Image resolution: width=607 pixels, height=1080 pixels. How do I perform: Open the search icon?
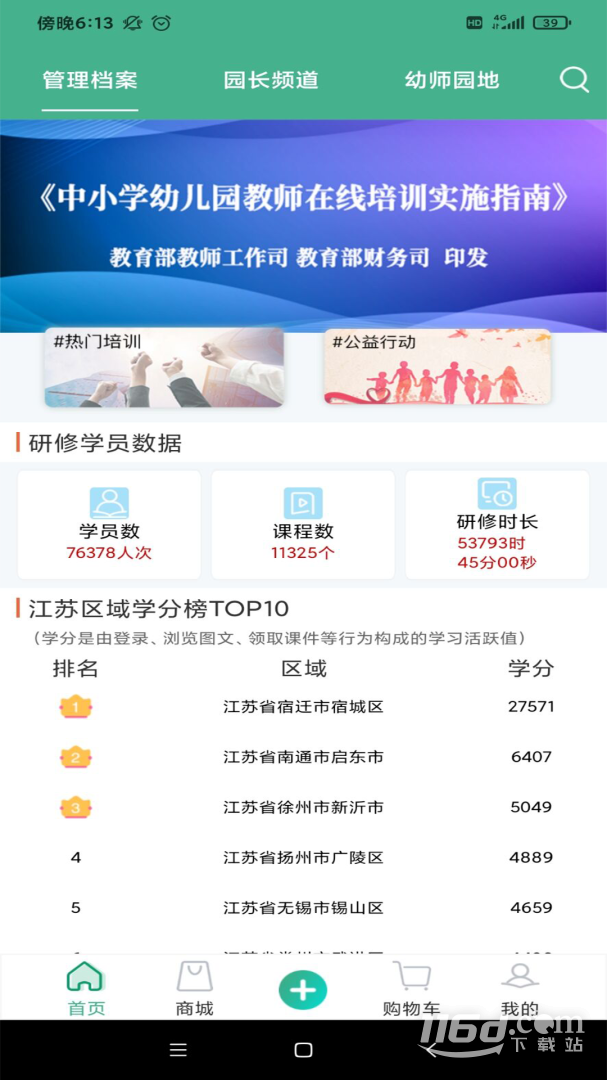574,80
